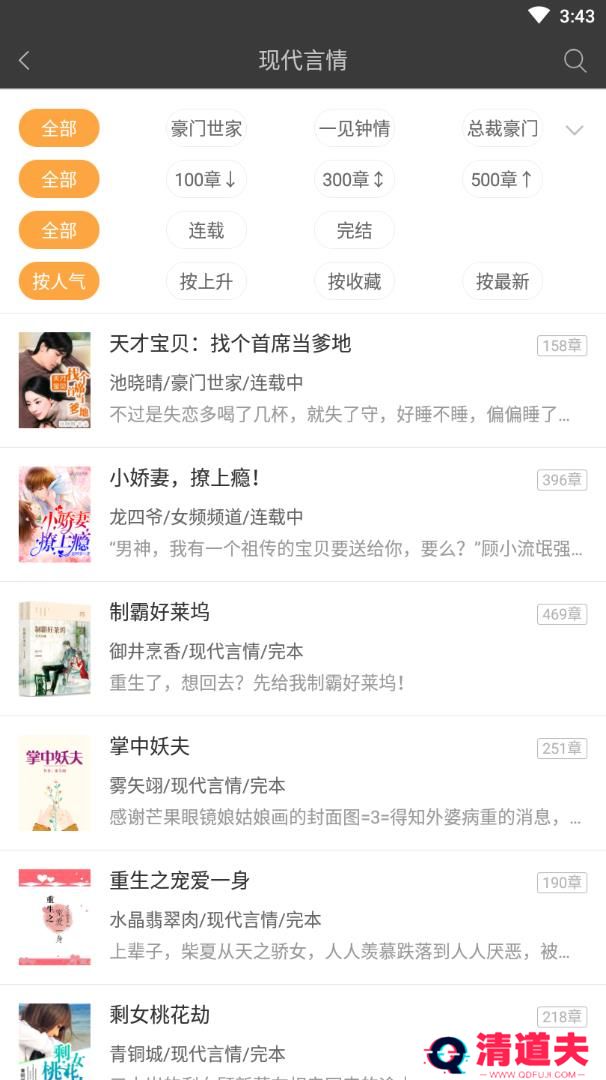The image size is (606, 1080).
Task: Select the 按人气 sort chip
Action: [59, 282]
